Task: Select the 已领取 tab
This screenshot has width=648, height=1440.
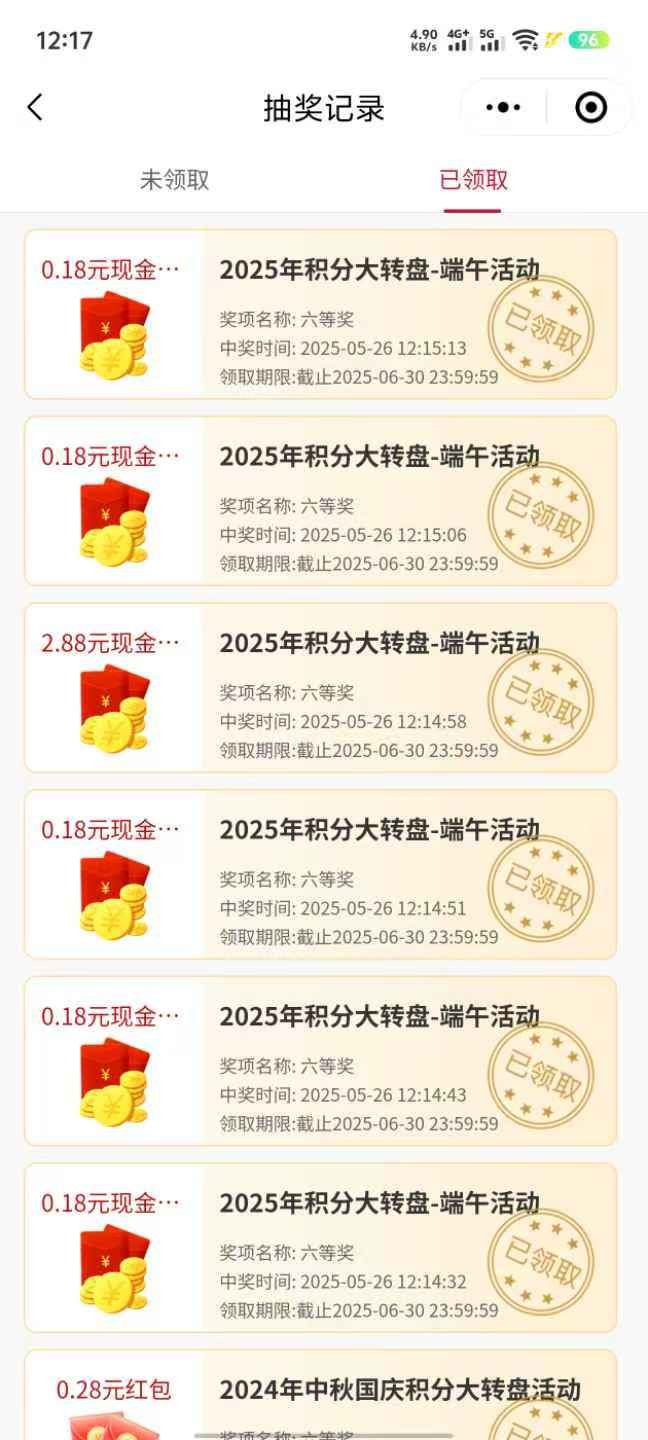Action: coord(473,180)
